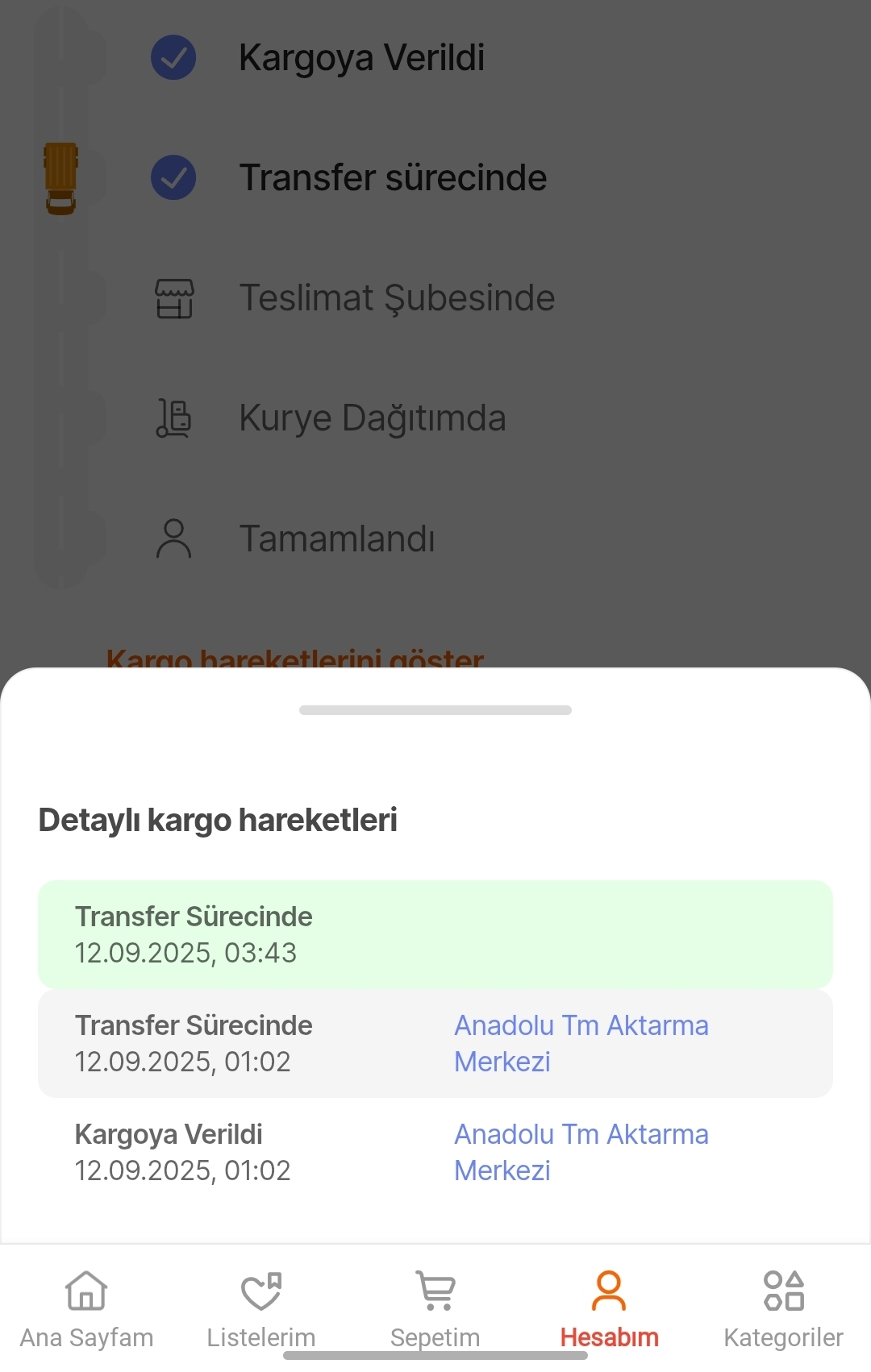The width and height of the screenshot is (871, 1372).
Task: Switch to the Listelerim tab
Action: [x=261, y=1309]
